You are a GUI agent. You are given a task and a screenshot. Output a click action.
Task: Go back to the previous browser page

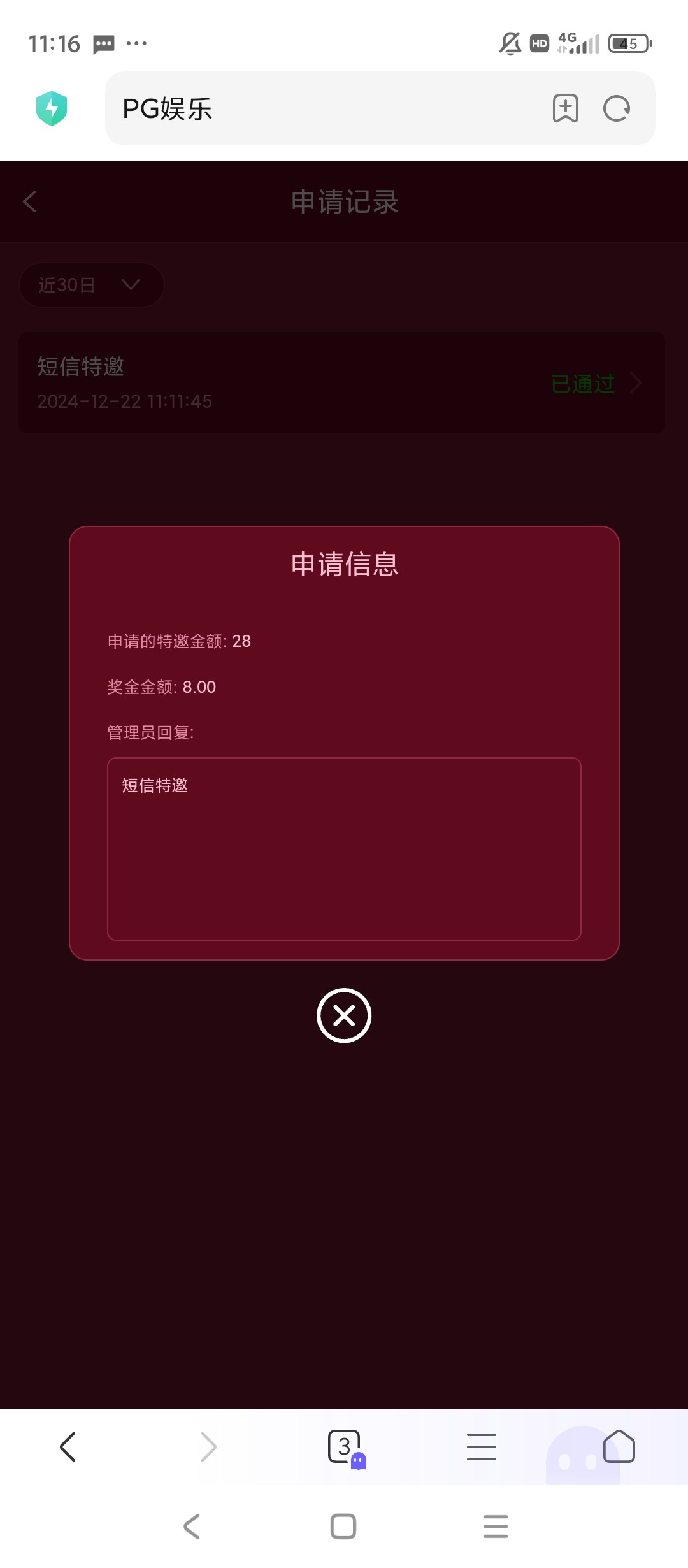(x=68, y=1447)
